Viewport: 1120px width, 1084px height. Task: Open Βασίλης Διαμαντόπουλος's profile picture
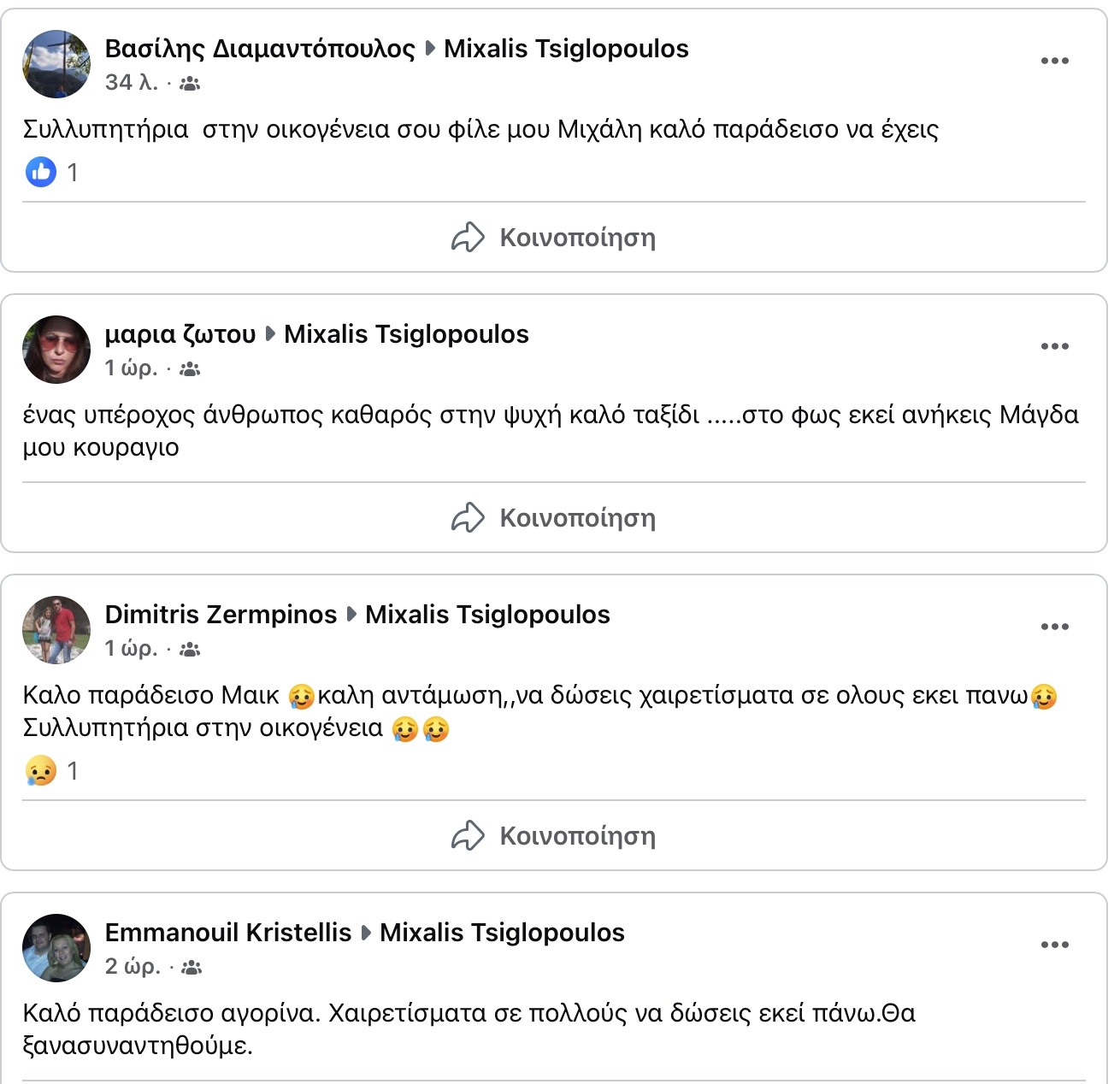pyautogui.click(x=56, y=64)
